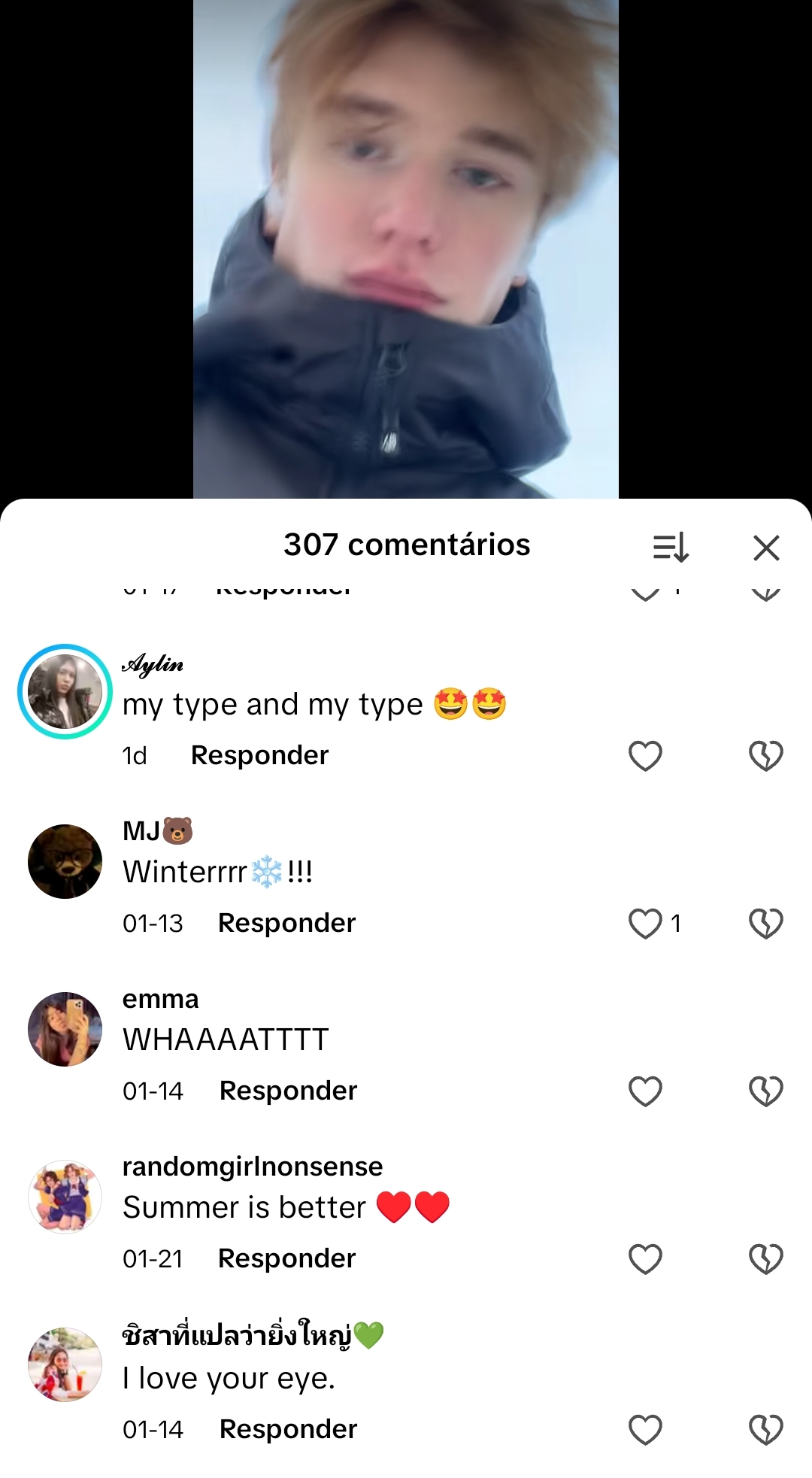Reply to 'I love your eye' comment
Image resolution: width=812 pixels, height=1478 pixels.
pos(288,1429)
